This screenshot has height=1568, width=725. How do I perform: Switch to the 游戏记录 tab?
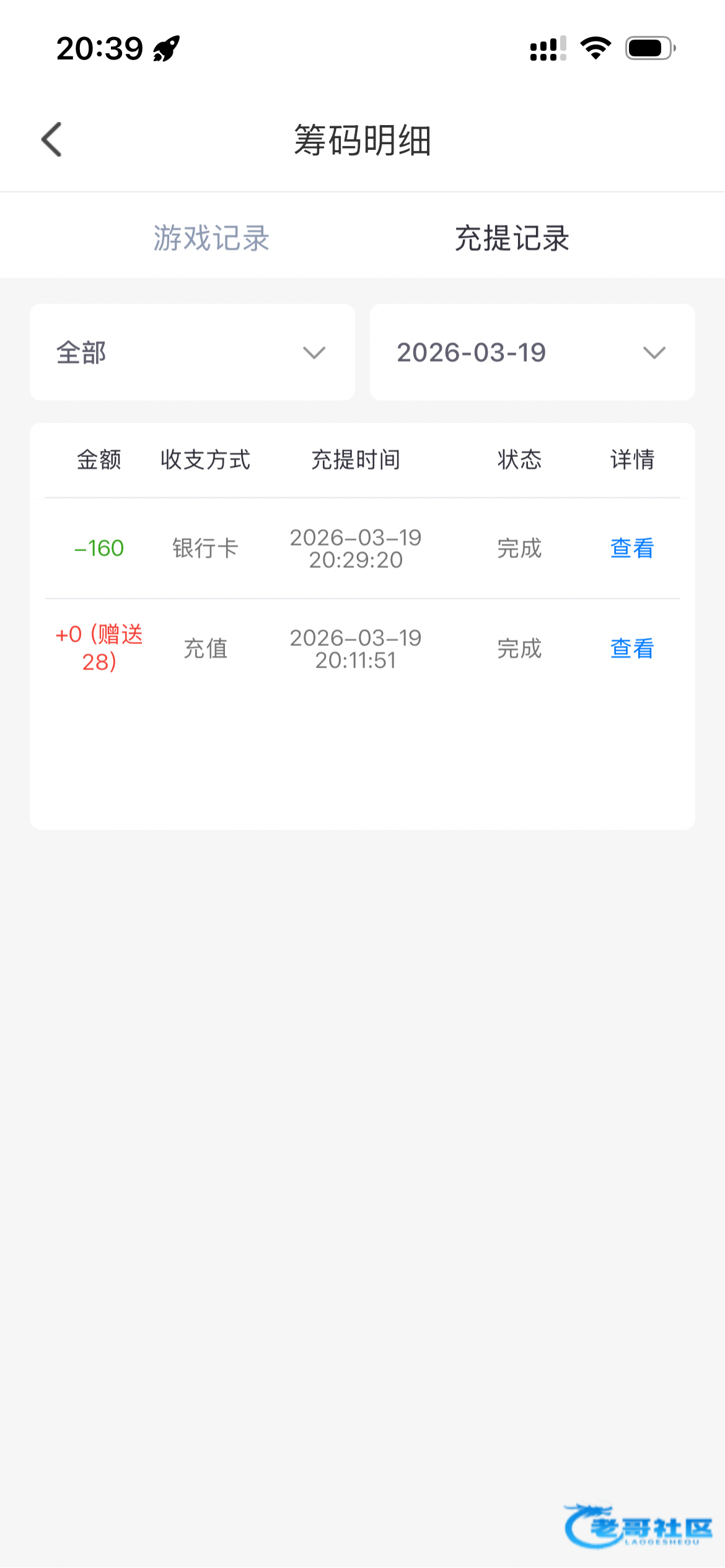pos(211,238)
